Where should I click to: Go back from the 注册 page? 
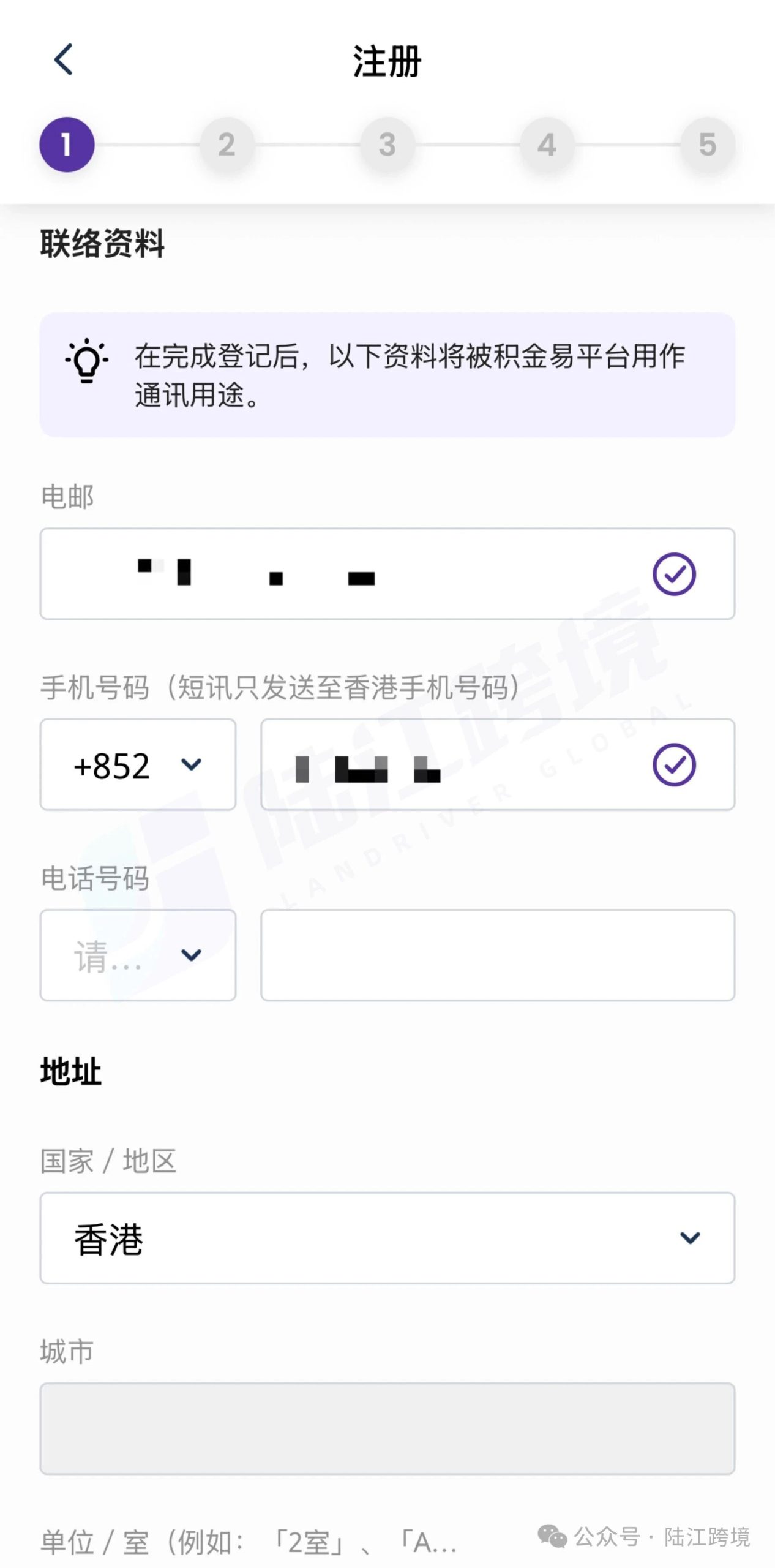[64, 60]
